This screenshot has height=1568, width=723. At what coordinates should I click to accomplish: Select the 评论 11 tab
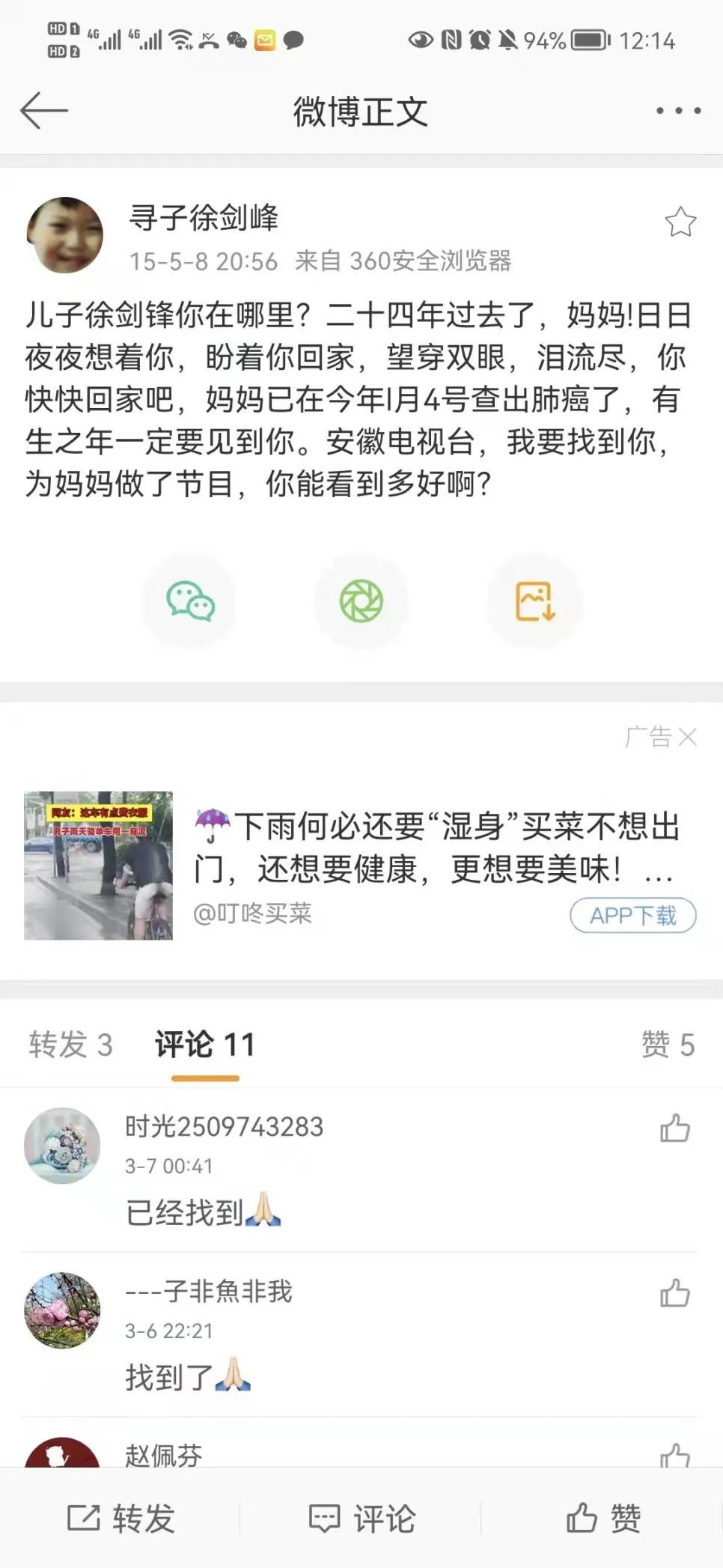coord(205,1045)
